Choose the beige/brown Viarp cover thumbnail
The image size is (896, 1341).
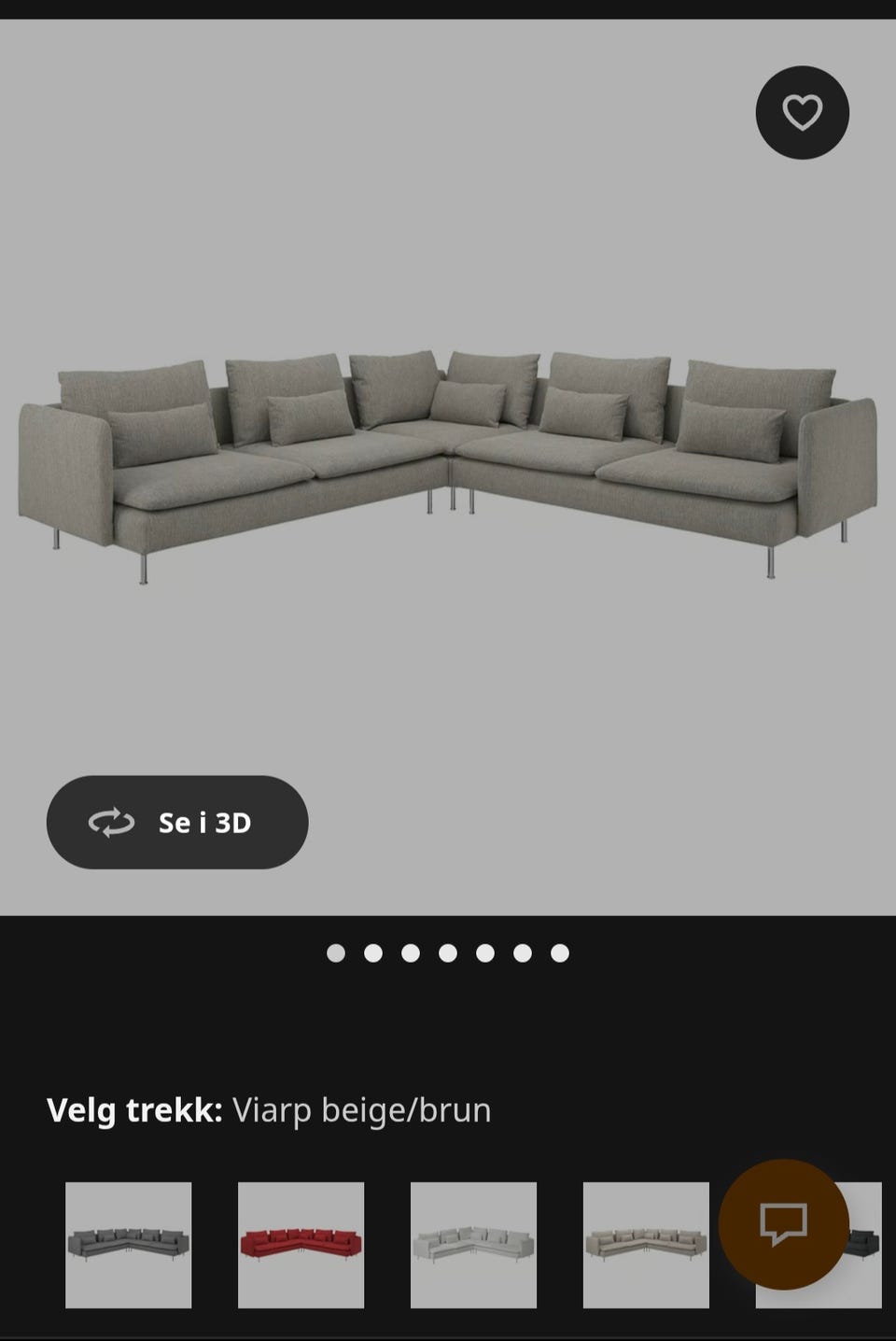tap(646, 1245)
